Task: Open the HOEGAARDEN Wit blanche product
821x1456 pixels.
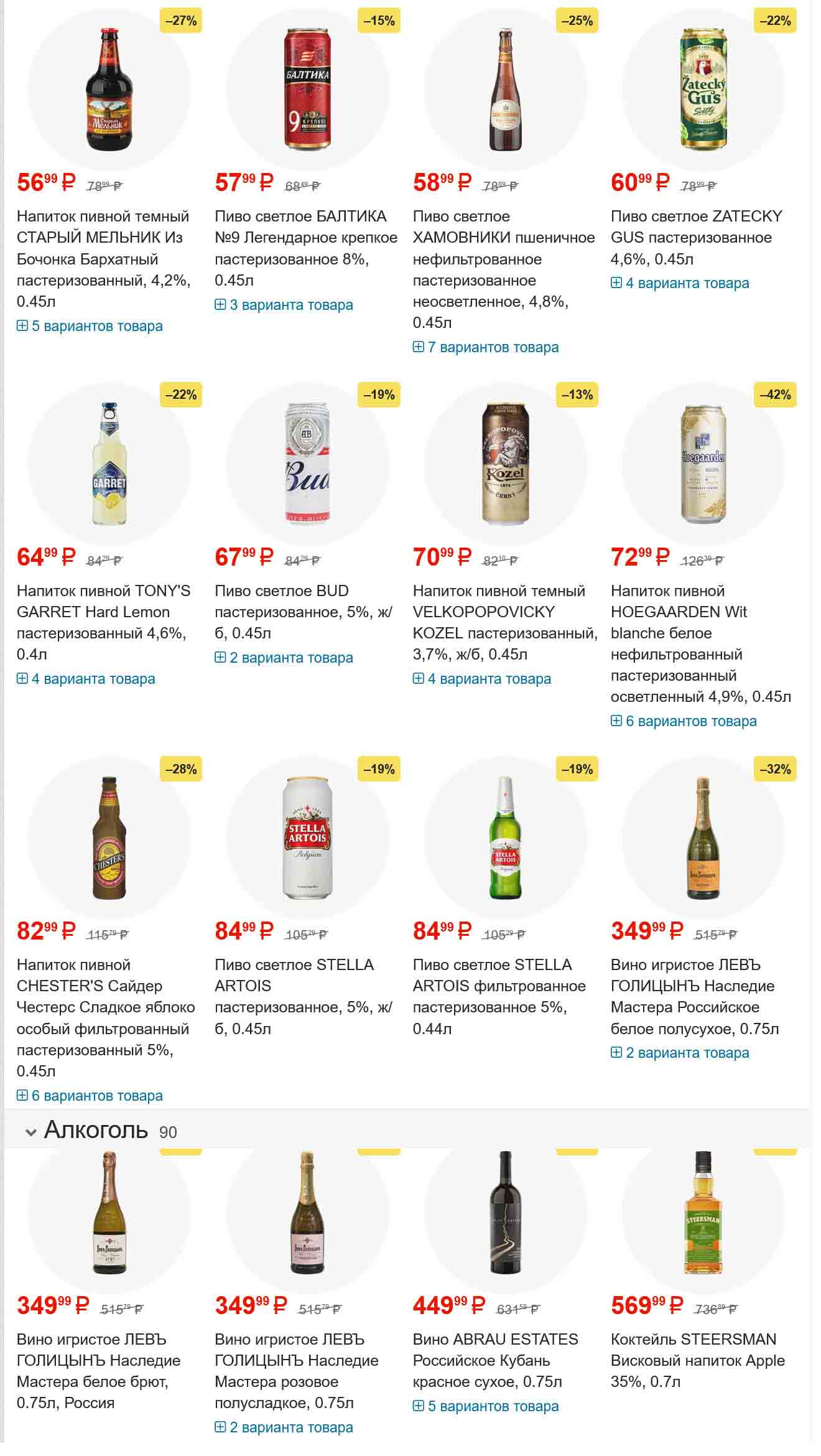Action: (x=700, y=643)
